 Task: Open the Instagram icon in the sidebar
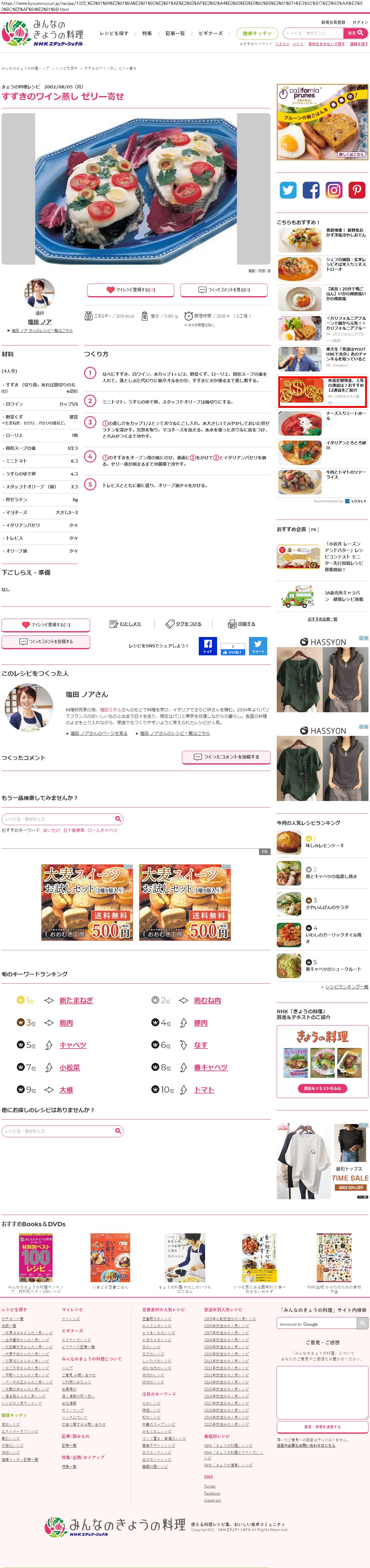tap(334, 191)
